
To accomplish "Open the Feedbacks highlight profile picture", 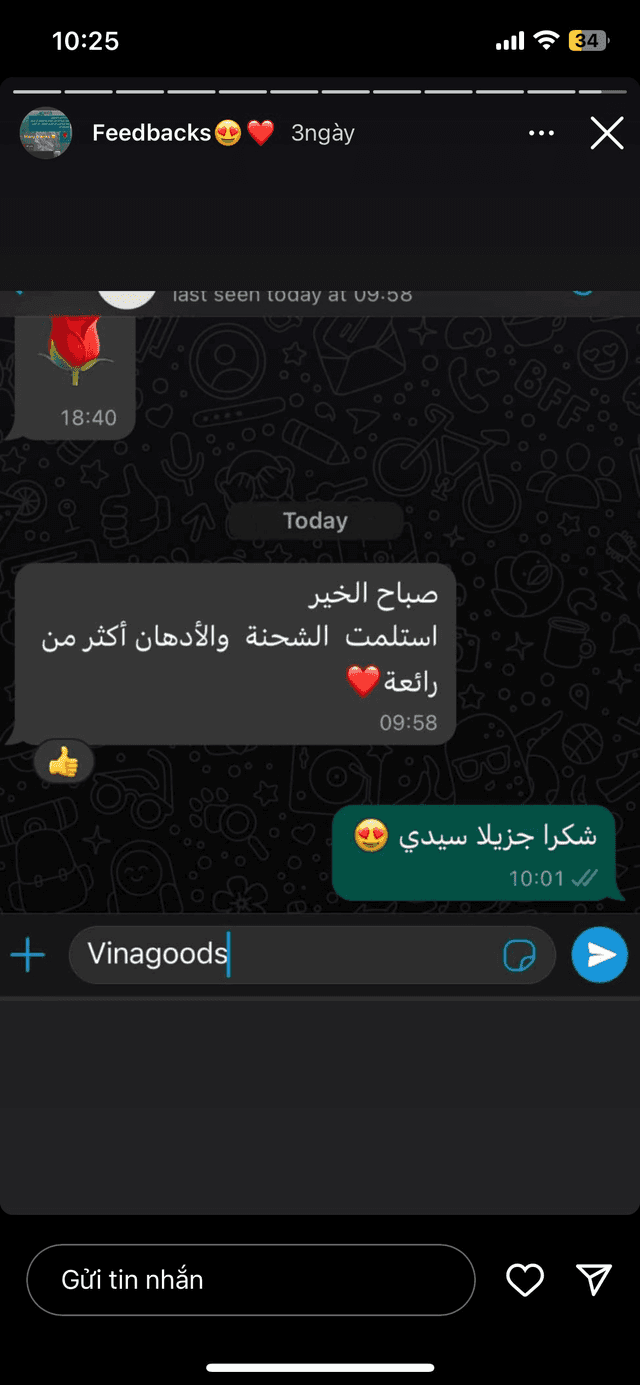I will pos(46,133).
